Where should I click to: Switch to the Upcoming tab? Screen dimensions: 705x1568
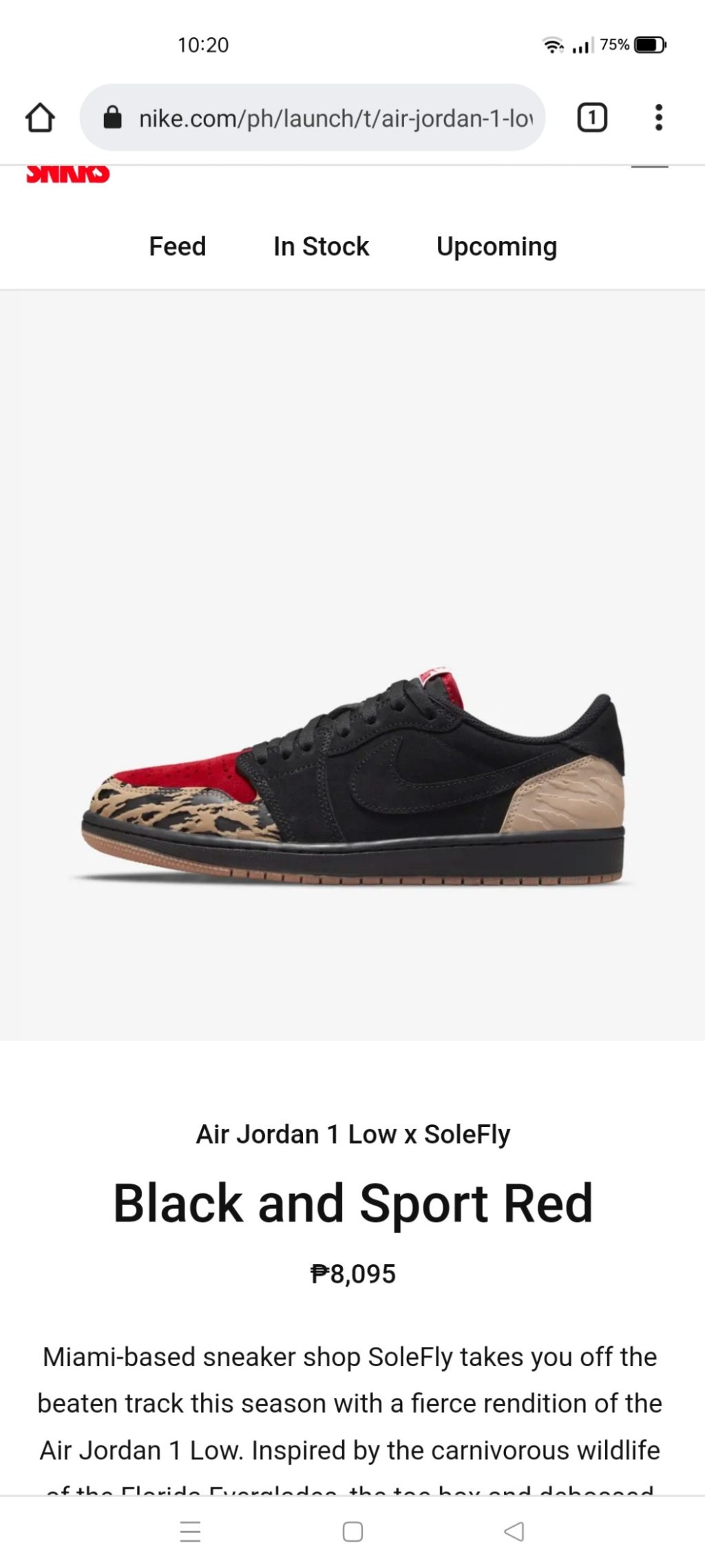click(x=496, y=247)
